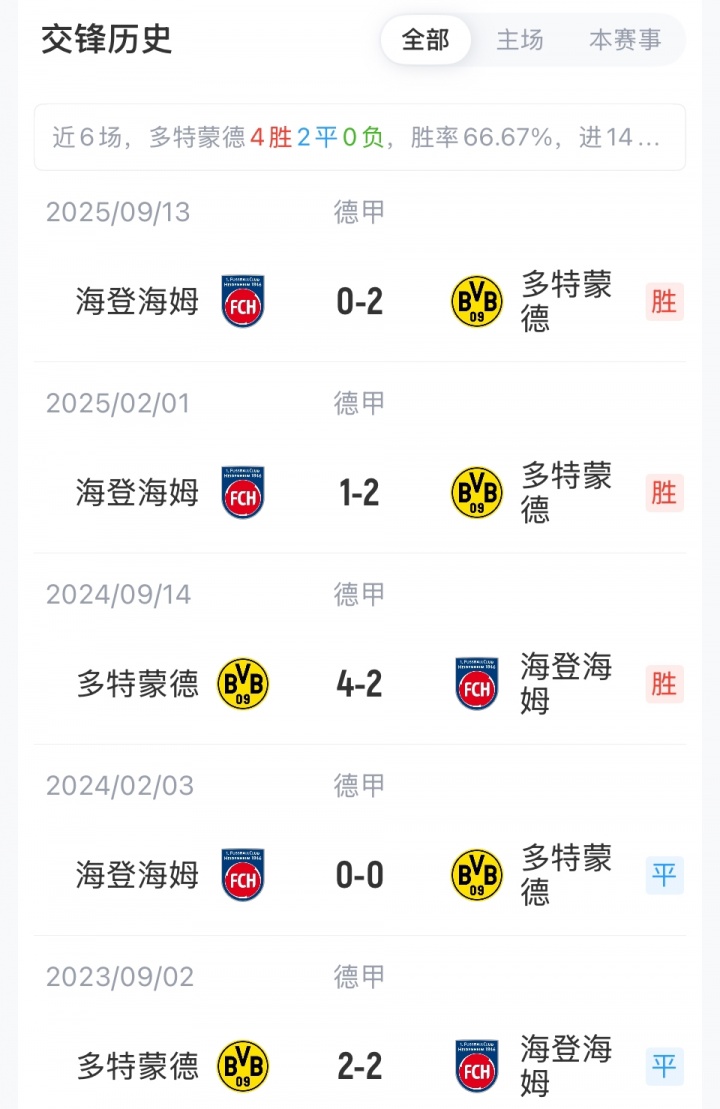Expand the truncated 近6场 summary box
The width and height of the screenshot is (720, 1109).
(x=359, y=138)
